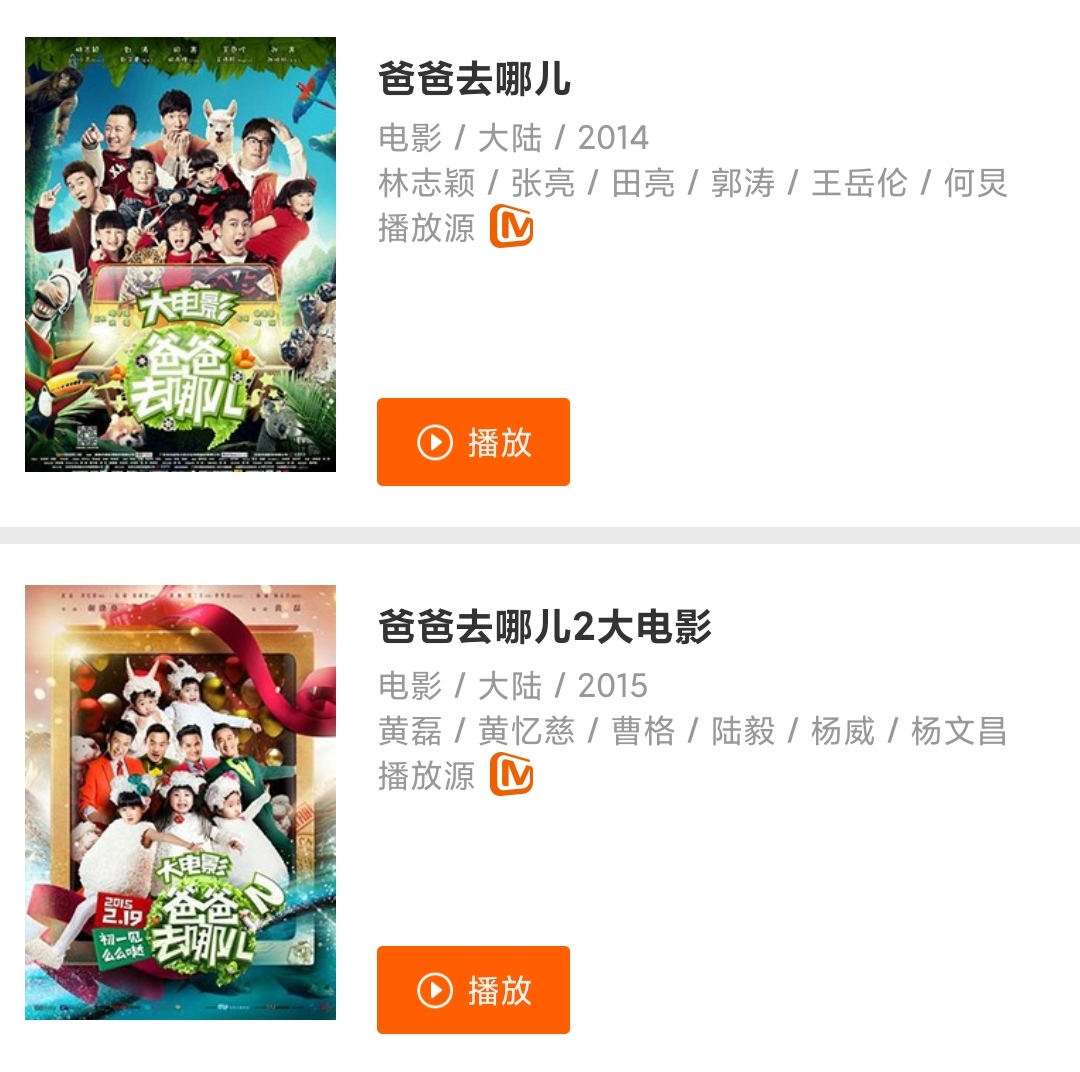
Task: Tap the Mango TV source icon for 爸爸去哪儿
Action: (x=511, y=227)
